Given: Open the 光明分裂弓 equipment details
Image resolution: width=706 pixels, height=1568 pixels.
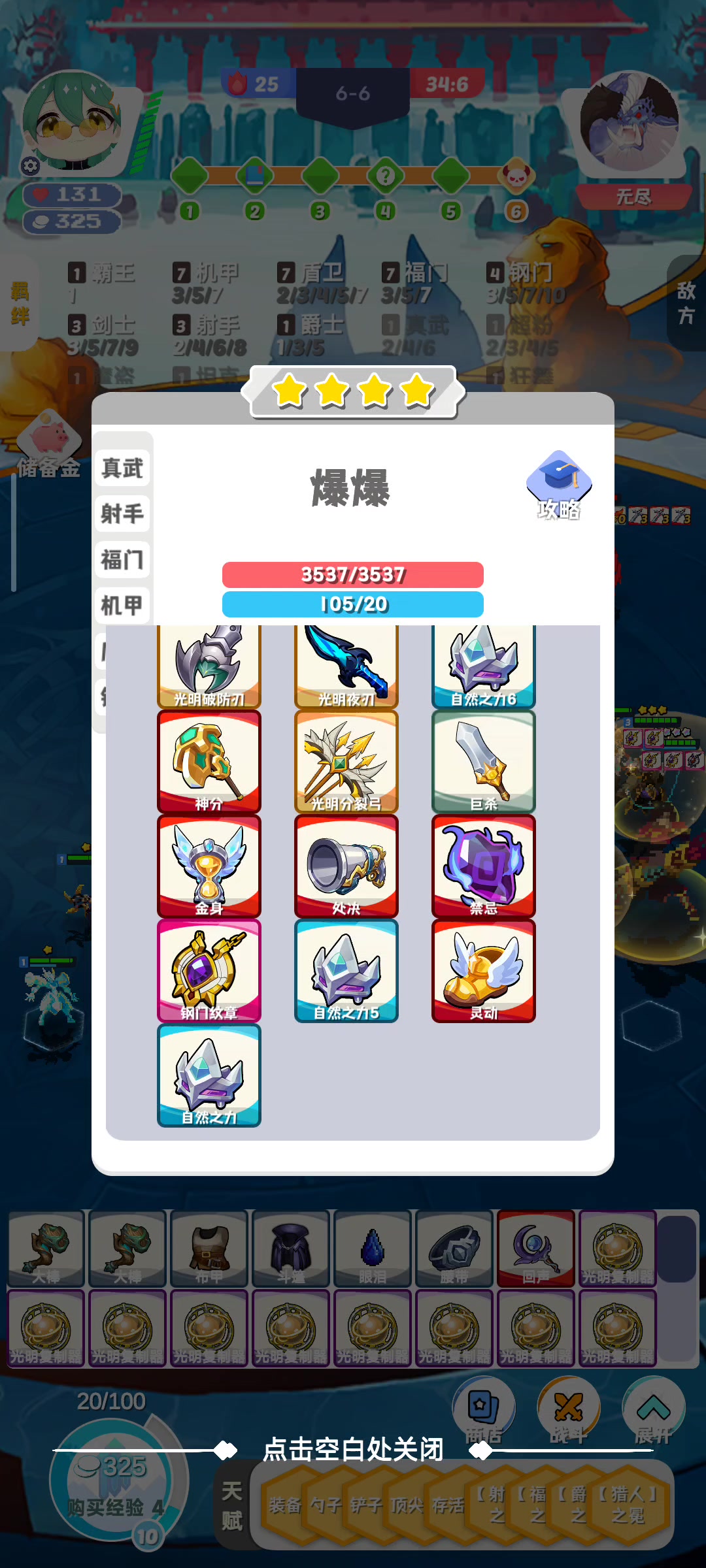Looking at the screenshot, I should (x=346, y=762).
